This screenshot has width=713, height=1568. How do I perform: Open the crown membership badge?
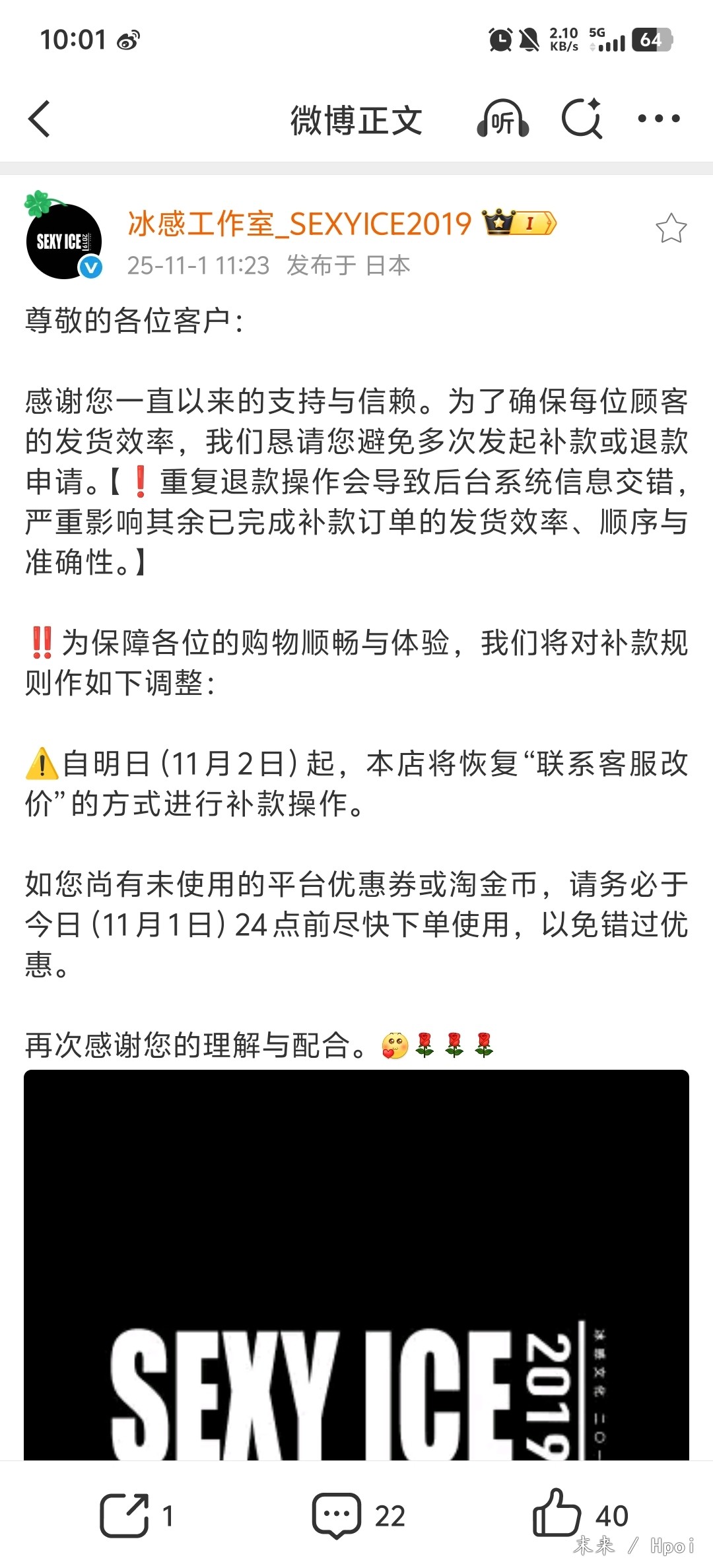pyautogui.click(x=520, y=223)
